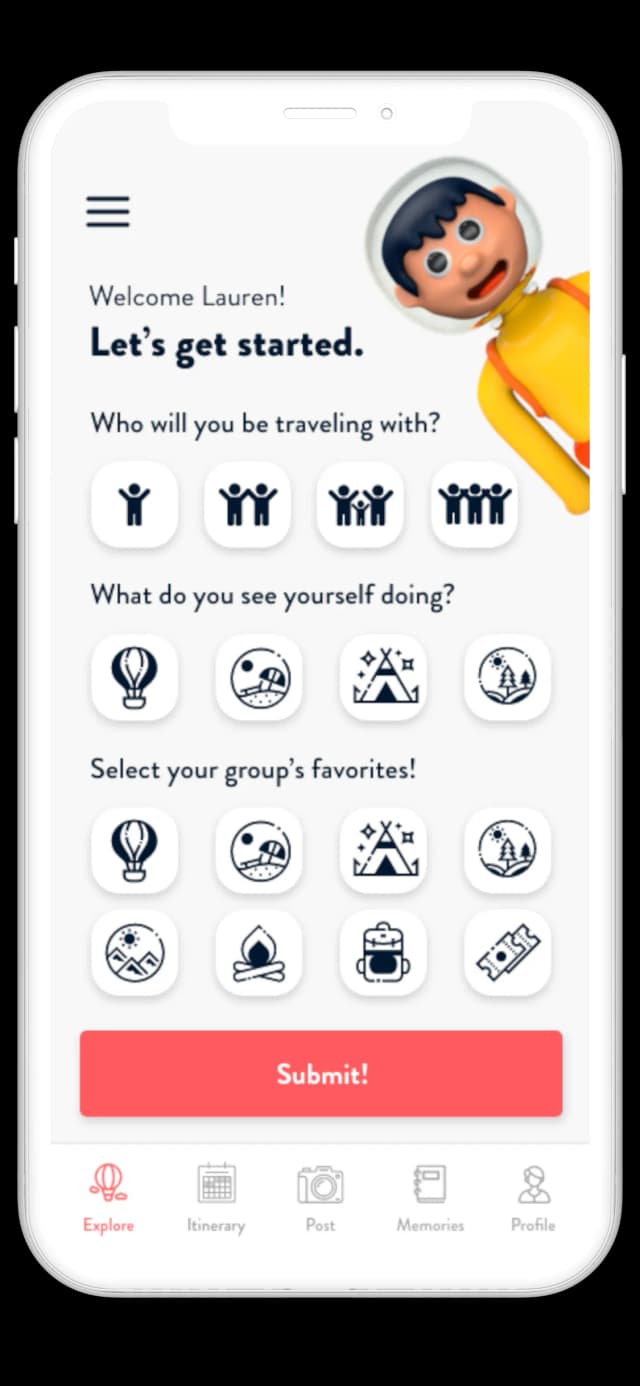The image size is (640, 1386).
Task: Select the group of three travelers
Action: (x=474, y=504)
